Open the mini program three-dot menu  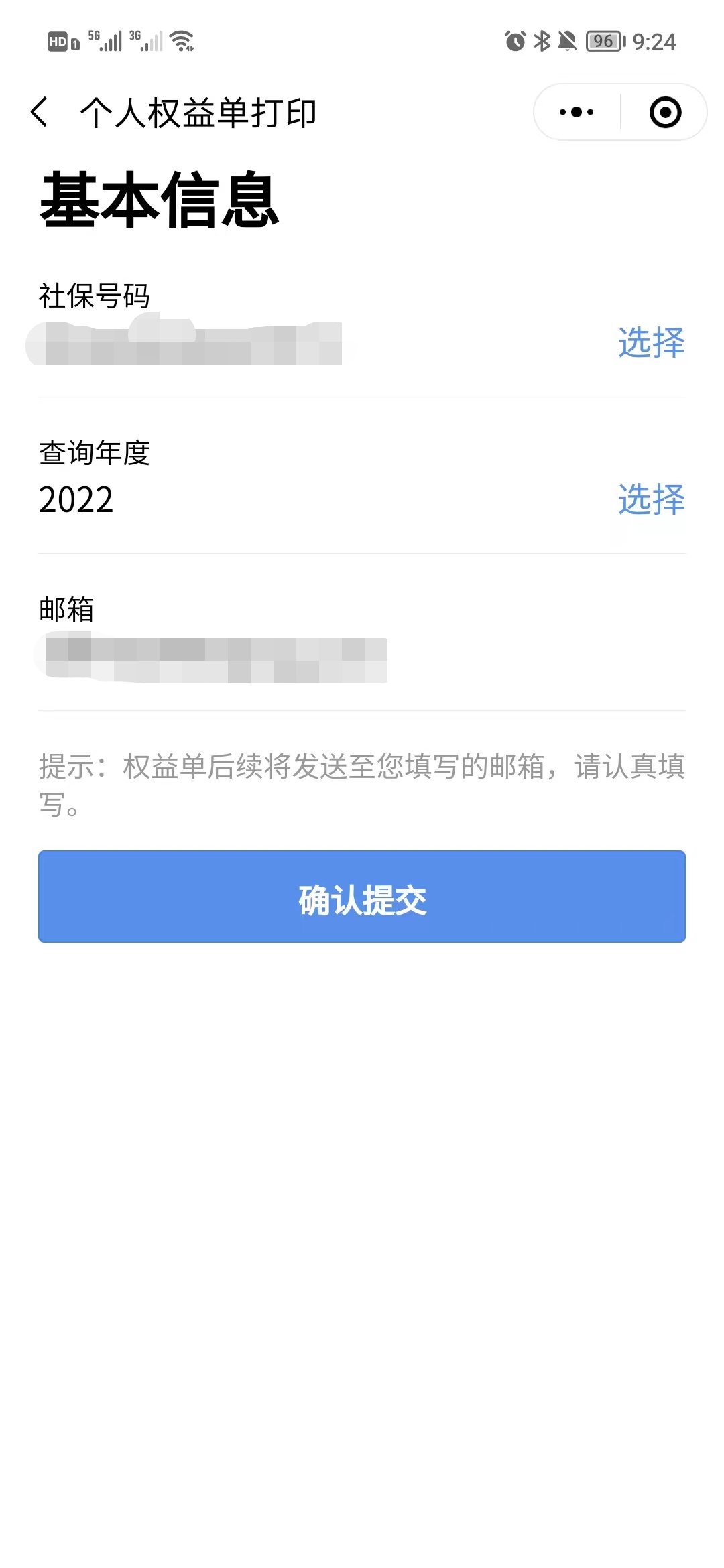(x=577, y=112)
